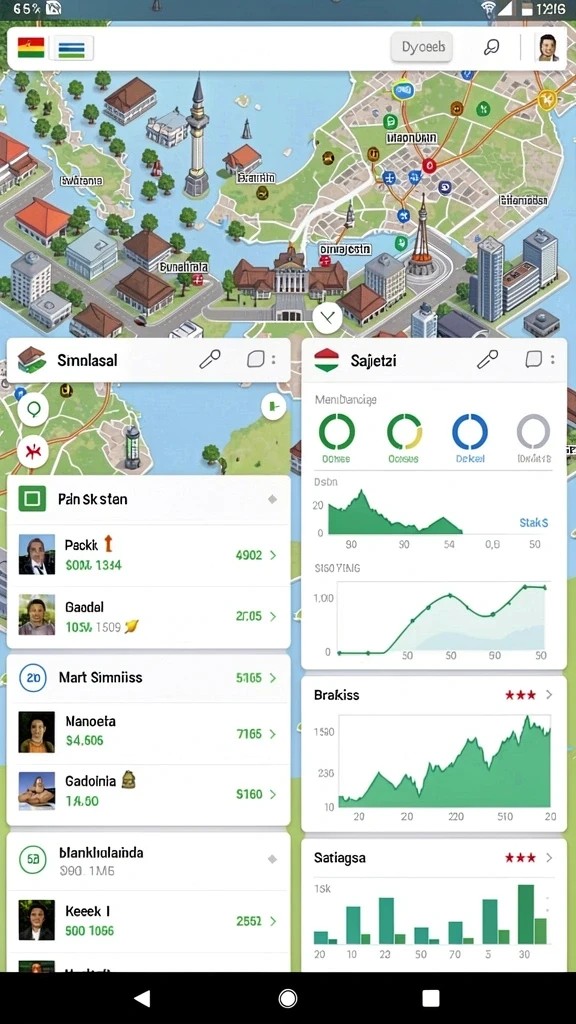Collapse the map with the chevron button
The height and width of the screenshot is (1024, 576).
tap(327, 318)
